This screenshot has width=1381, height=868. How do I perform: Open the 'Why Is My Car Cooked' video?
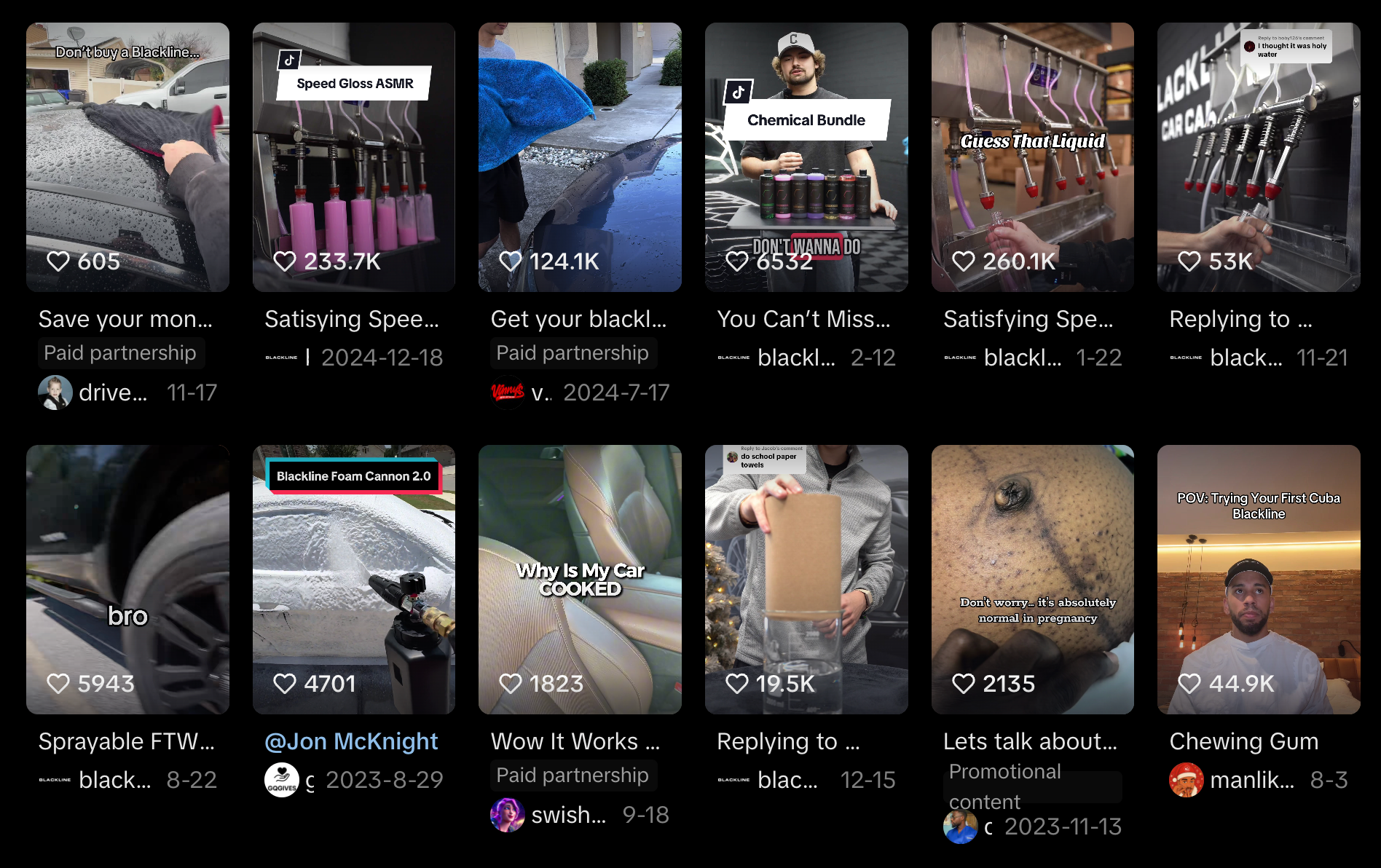click(580, 579)
